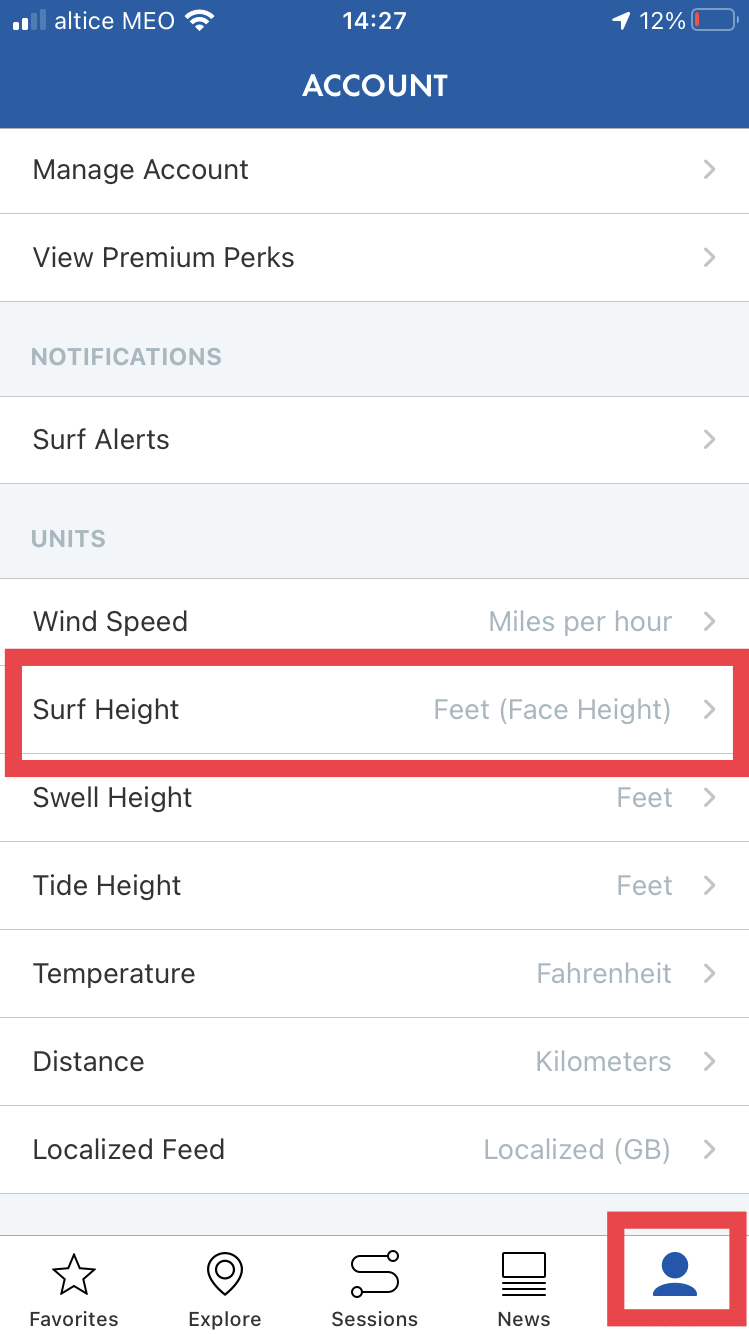Open the Distance unit setting
Image resolution: width=749 pixels, height=1334 pixels.
pyautogui.click(x=374, y=1062)
